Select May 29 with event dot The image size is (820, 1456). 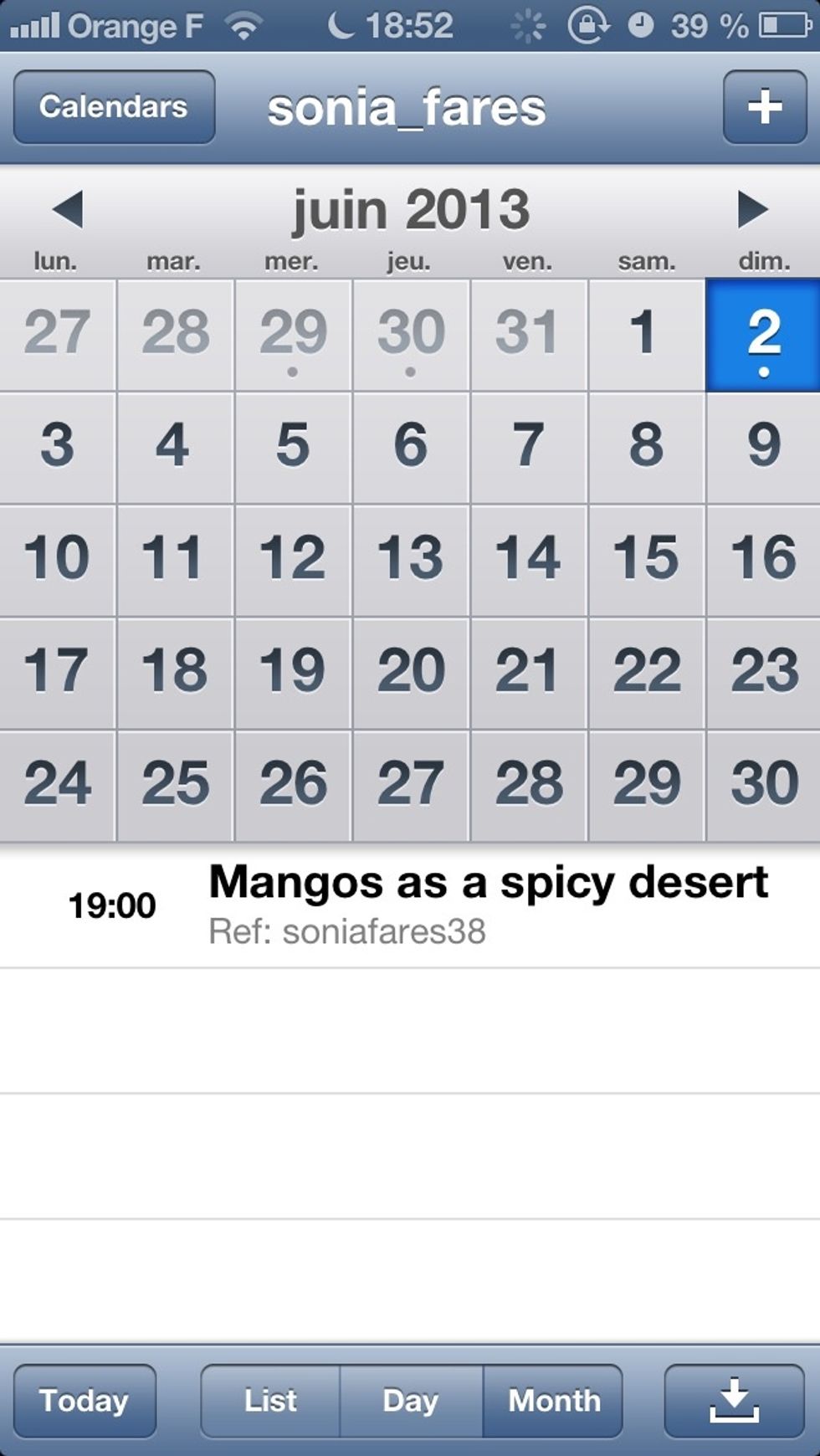[293, 335]
